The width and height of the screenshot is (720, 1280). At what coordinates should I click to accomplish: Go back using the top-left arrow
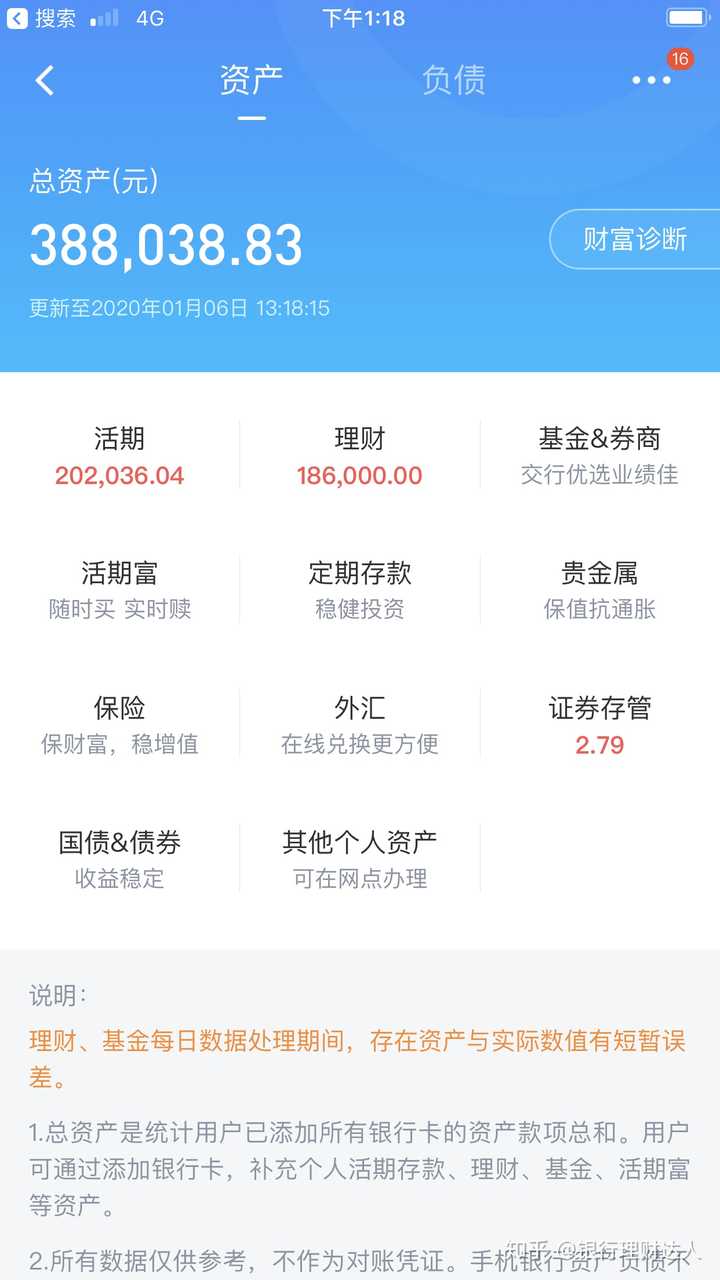44,80
